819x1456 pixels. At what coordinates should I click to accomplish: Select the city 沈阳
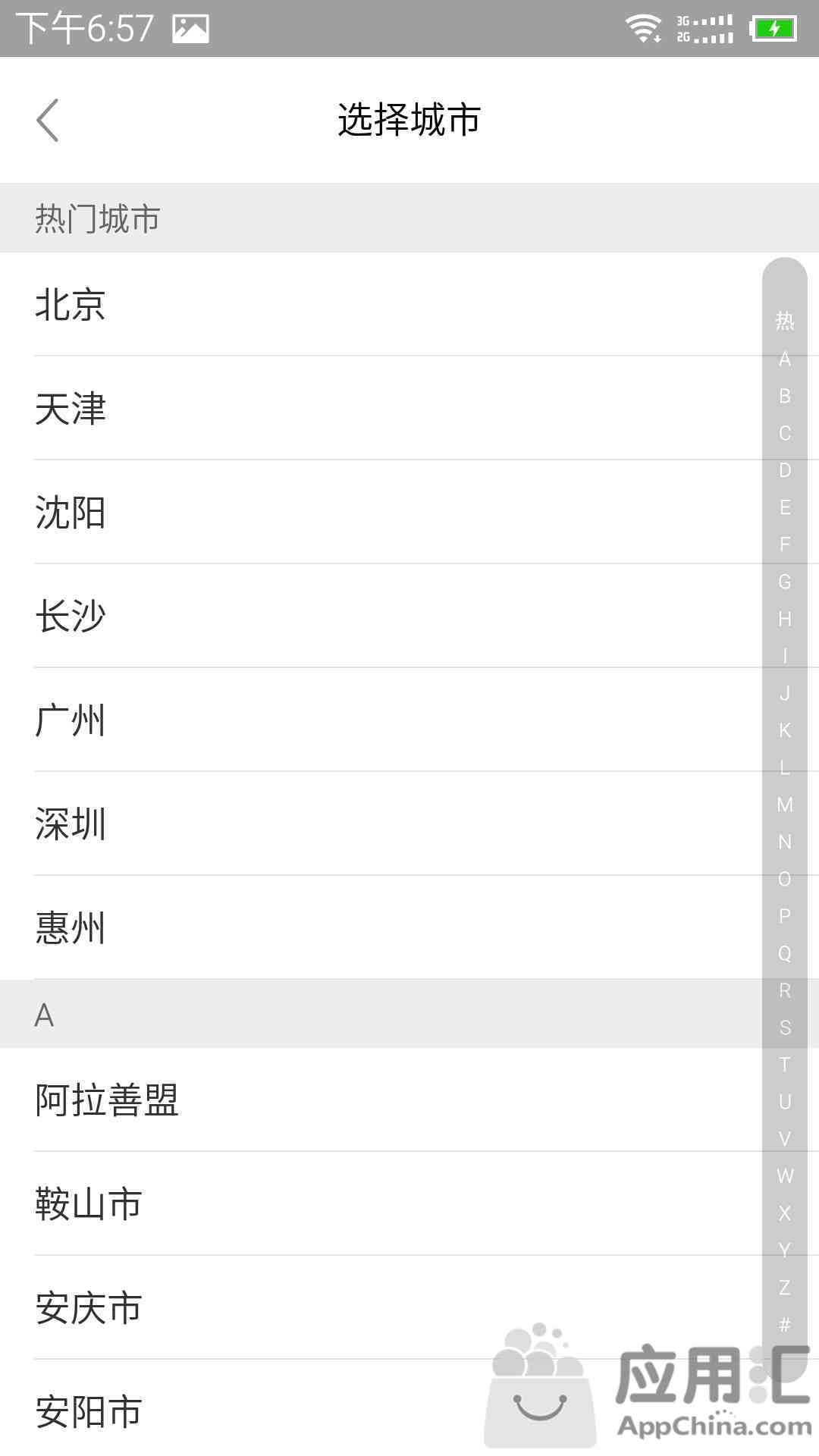click(x=71, y=513)
